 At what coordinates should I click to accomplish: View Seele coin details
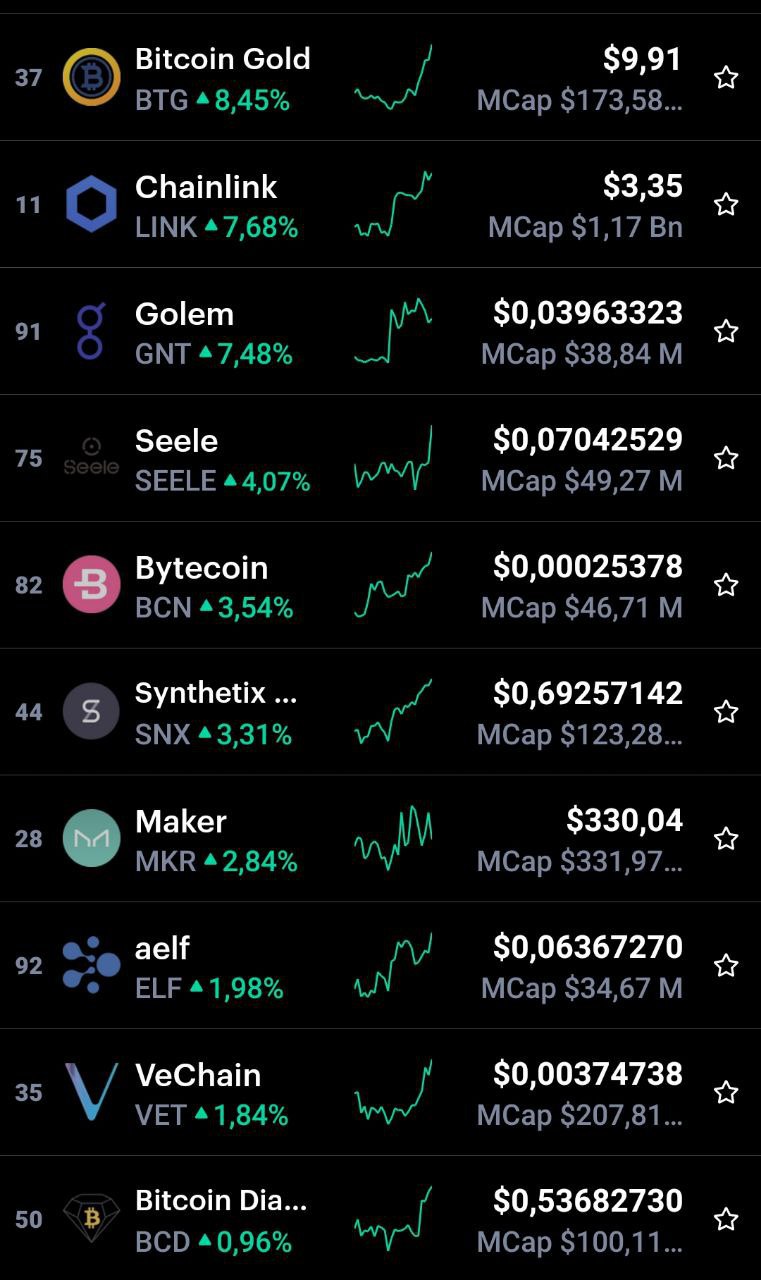coord(380,458)
